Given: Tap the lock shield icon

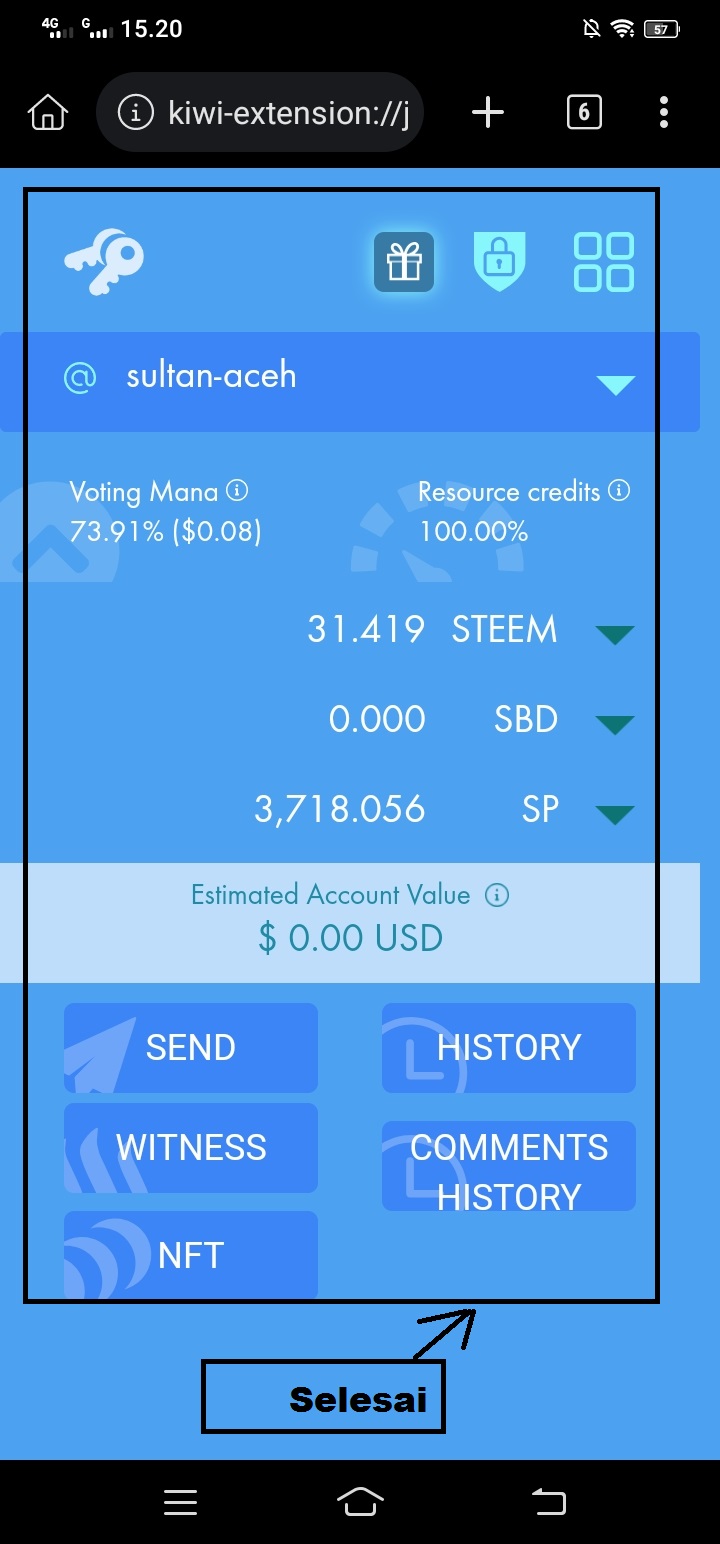Looking at the screenshot, I should tap(499, 262).
